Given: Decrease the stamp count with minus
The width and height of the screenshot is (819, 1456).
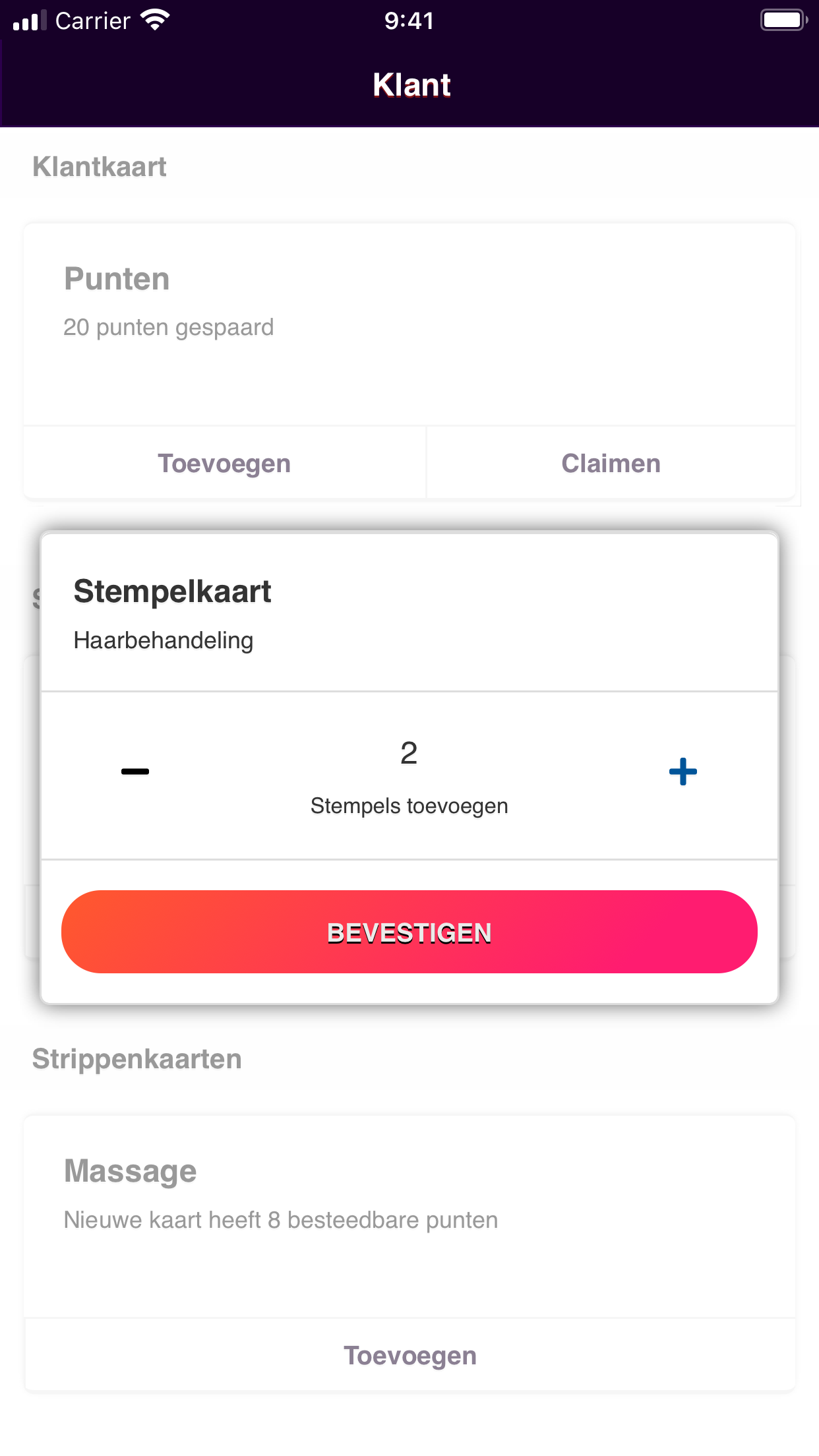Looking at the screenshot, I should point(135,772).
